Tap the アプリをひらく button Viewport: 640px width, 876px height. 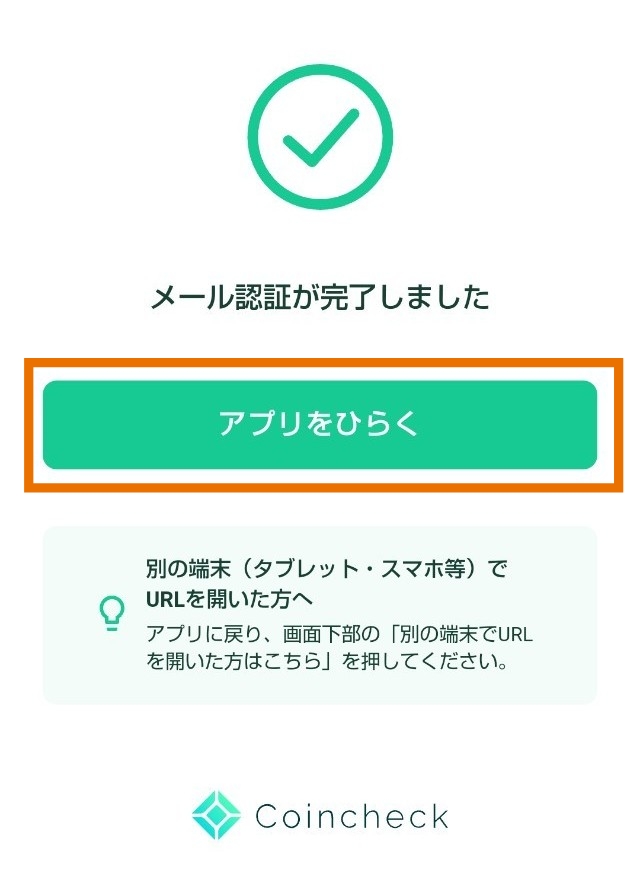click(320, 424)
